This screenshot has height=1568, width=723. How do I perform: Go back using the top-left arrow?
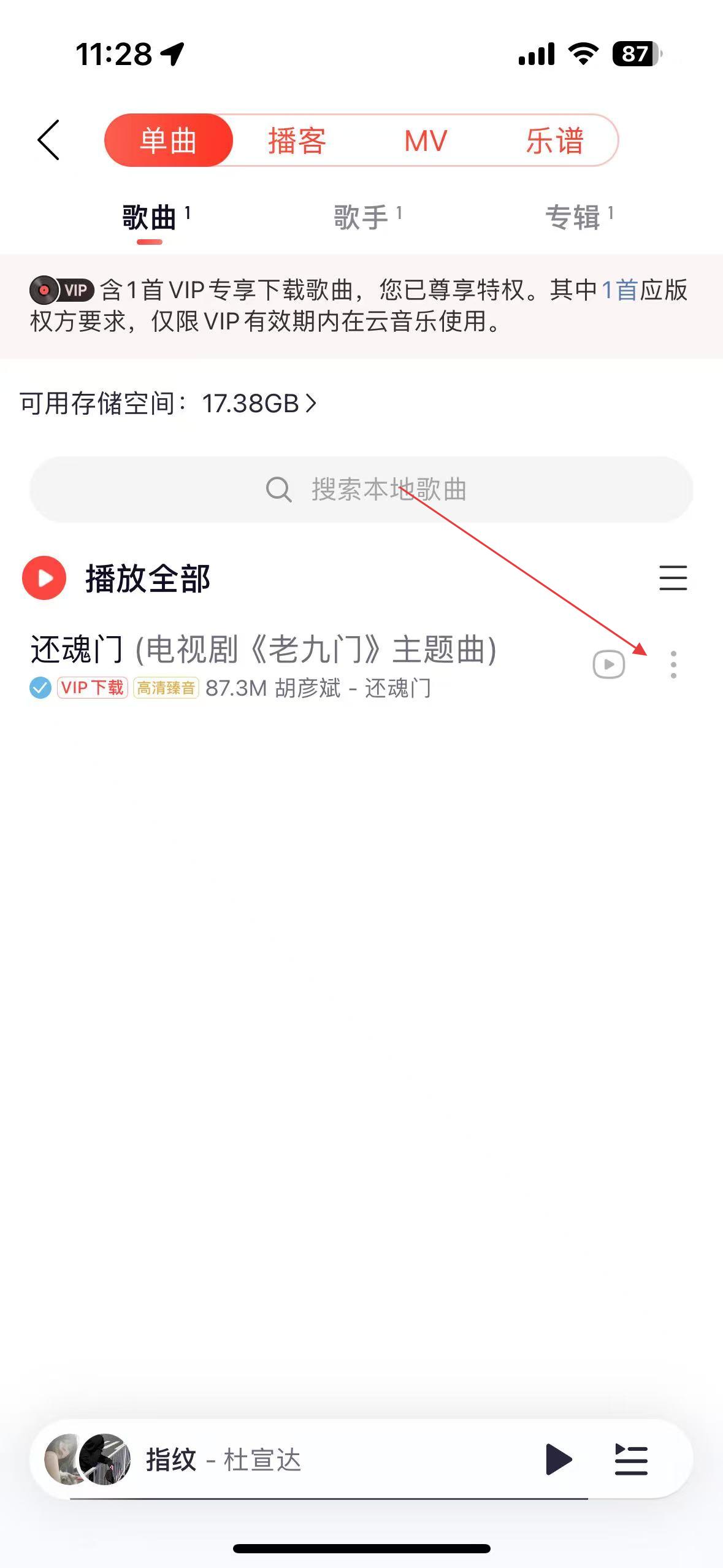click(x=49, y=140)
